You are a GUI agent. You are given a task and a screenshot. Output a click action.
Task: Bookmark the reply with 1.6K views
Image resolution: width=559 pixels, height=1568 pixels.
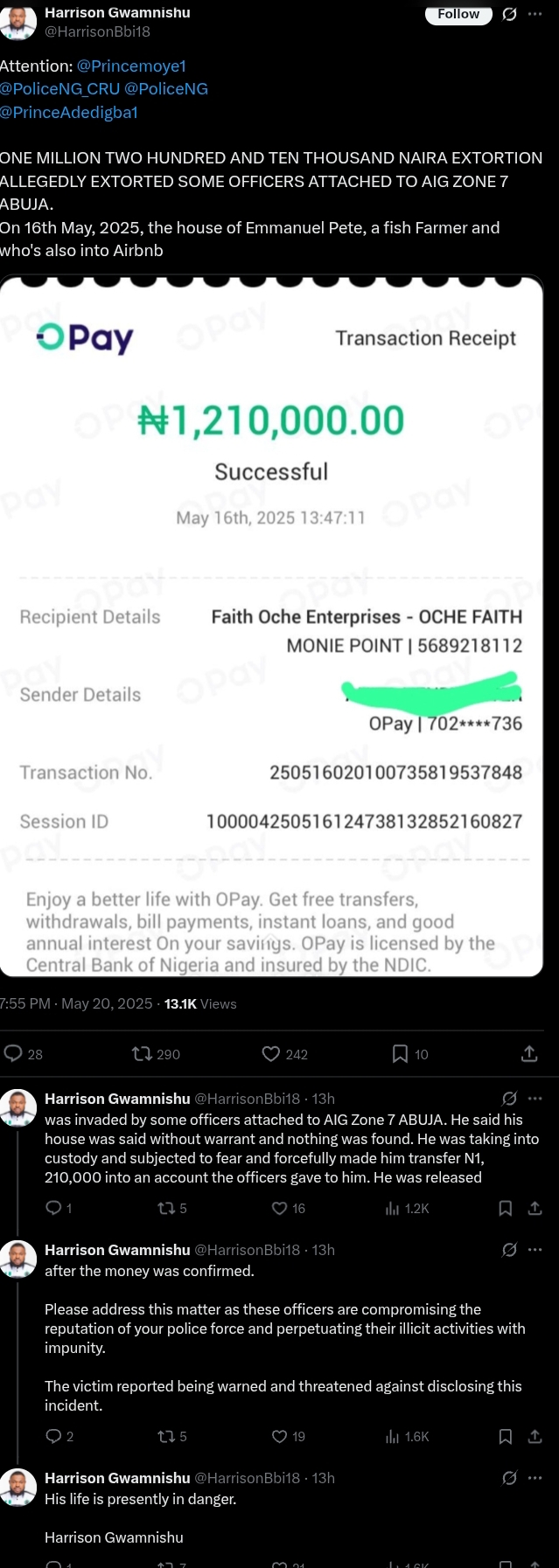505,1437
